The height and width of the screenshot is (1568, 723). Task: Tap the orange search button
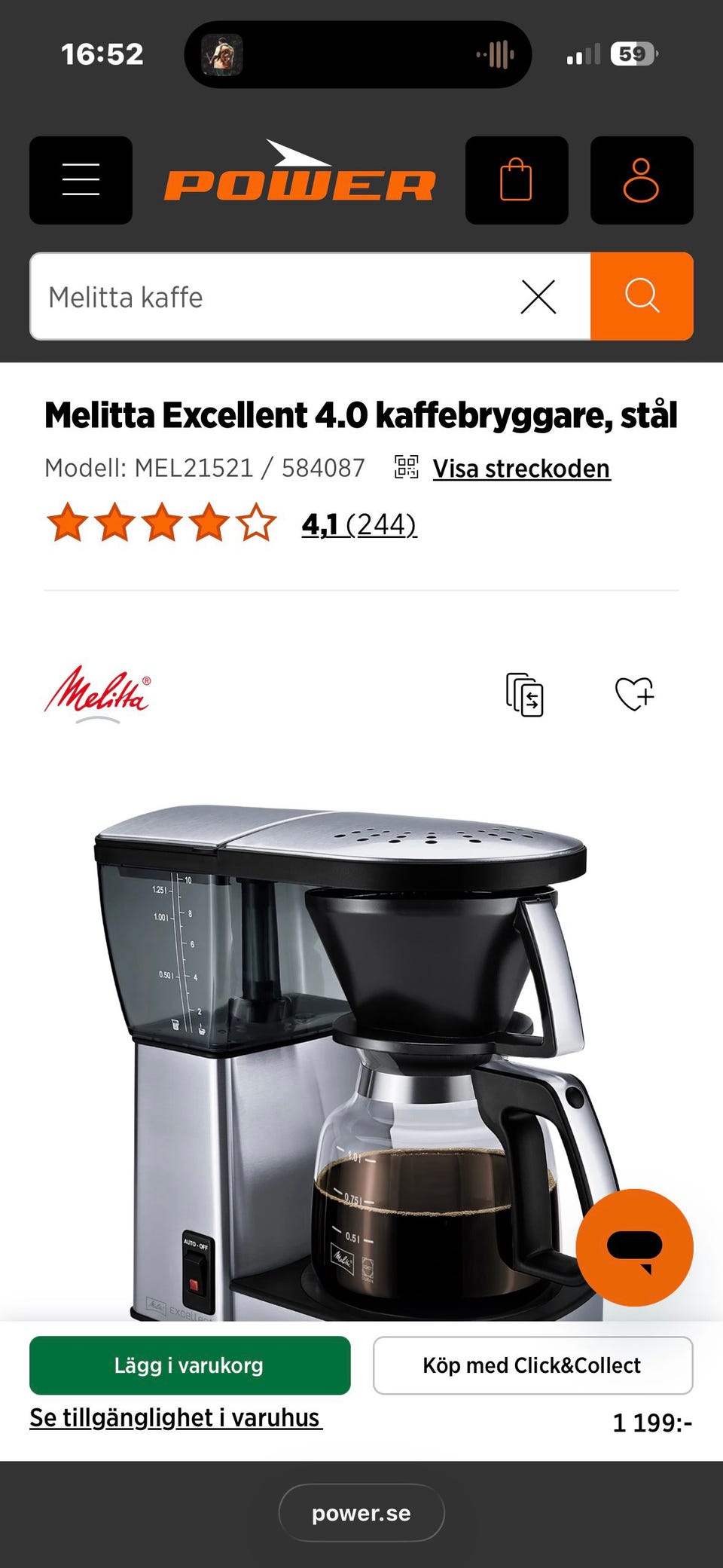click(x=642, y=296)
